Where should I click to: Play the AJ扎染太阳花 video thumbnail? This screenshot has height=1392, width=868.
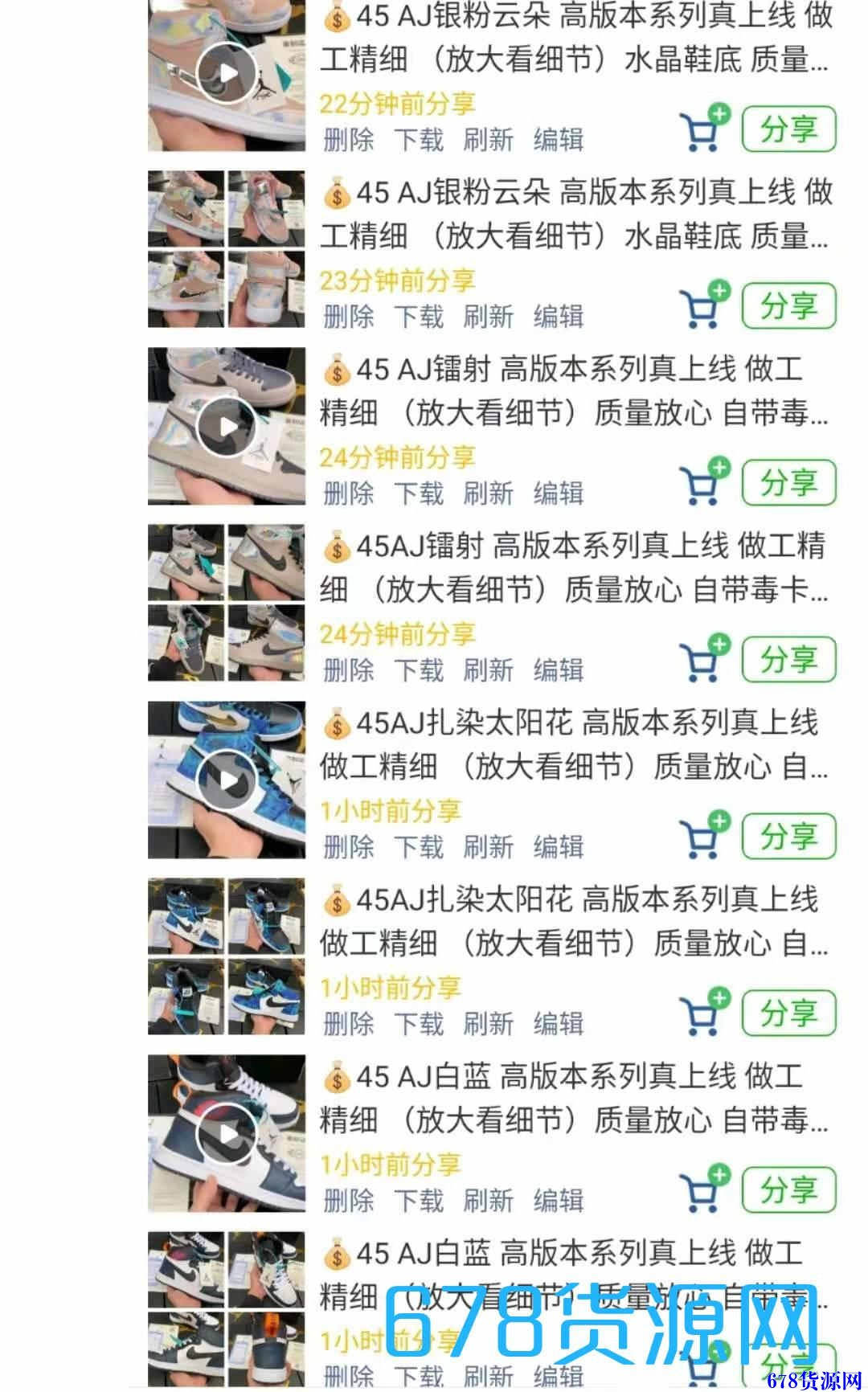227,780
